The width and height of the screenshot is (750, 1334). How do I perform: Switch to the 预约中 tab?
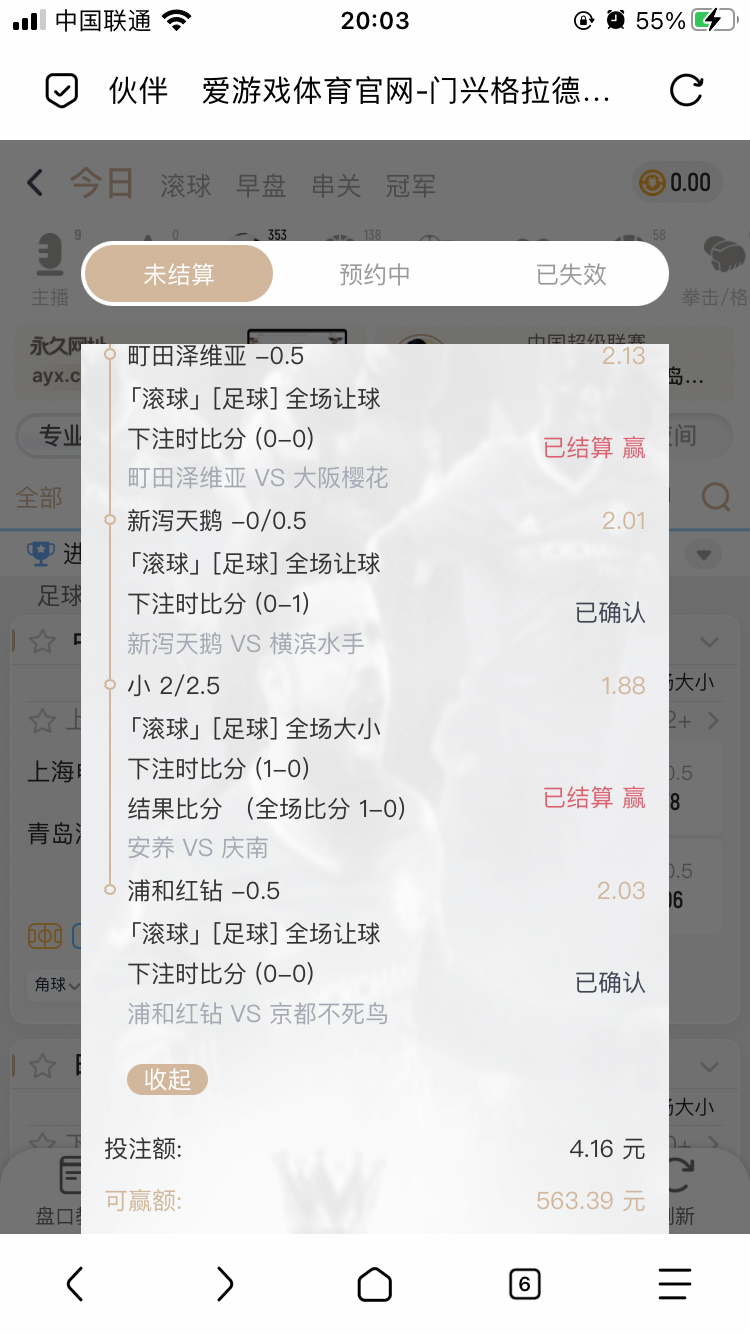[375, 272]
